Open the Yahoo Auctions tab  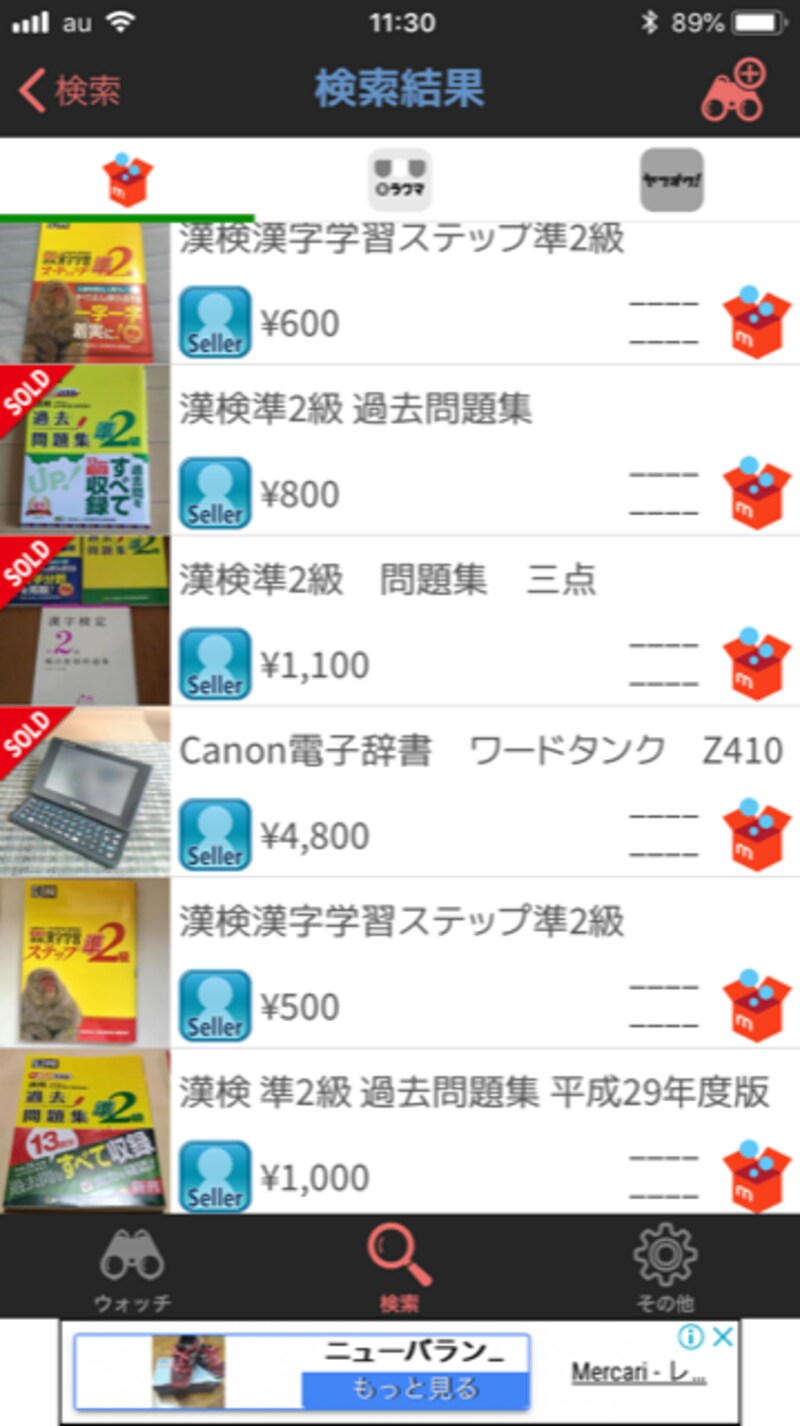[671, 180]
